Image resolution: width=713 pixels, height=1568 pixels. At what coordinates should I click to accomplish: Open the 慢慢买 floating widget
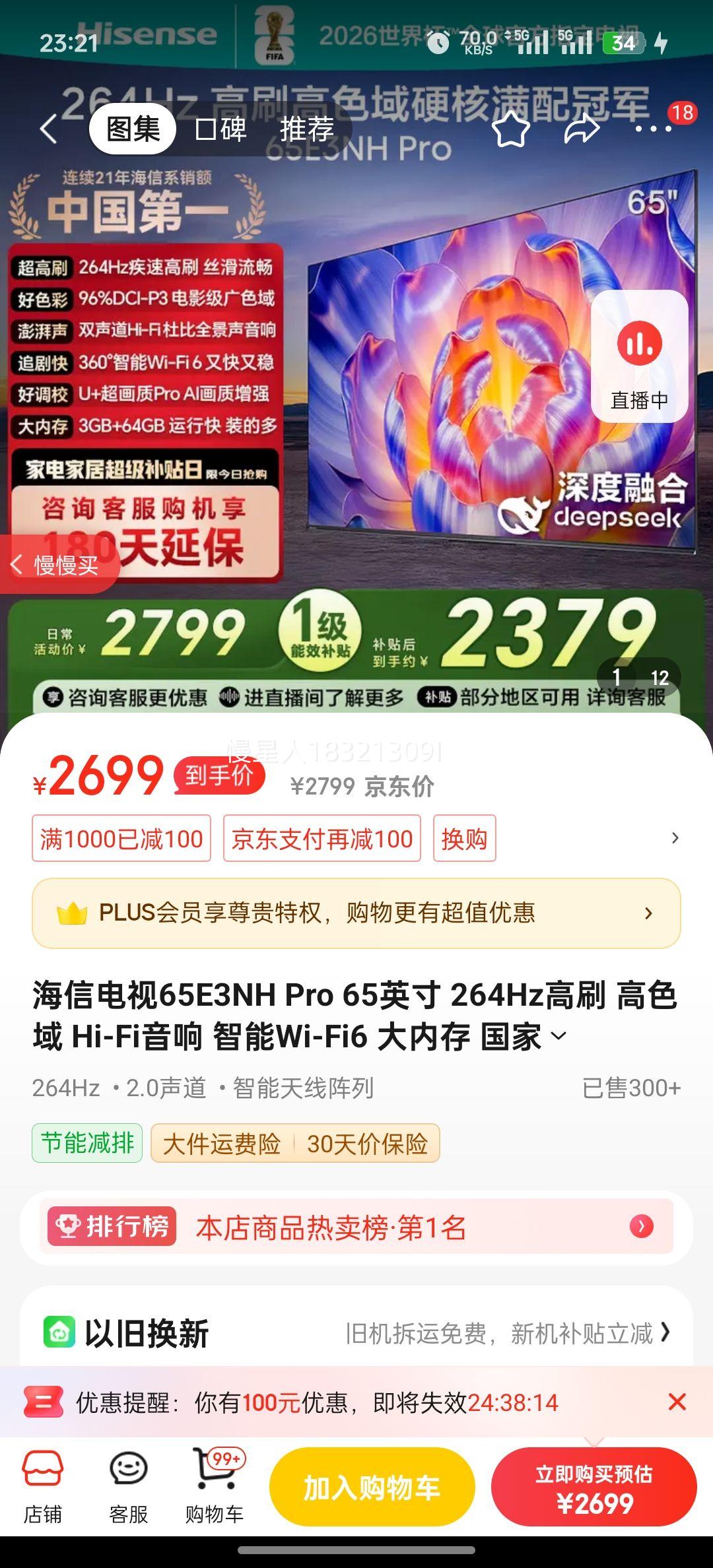click(59, 564)
